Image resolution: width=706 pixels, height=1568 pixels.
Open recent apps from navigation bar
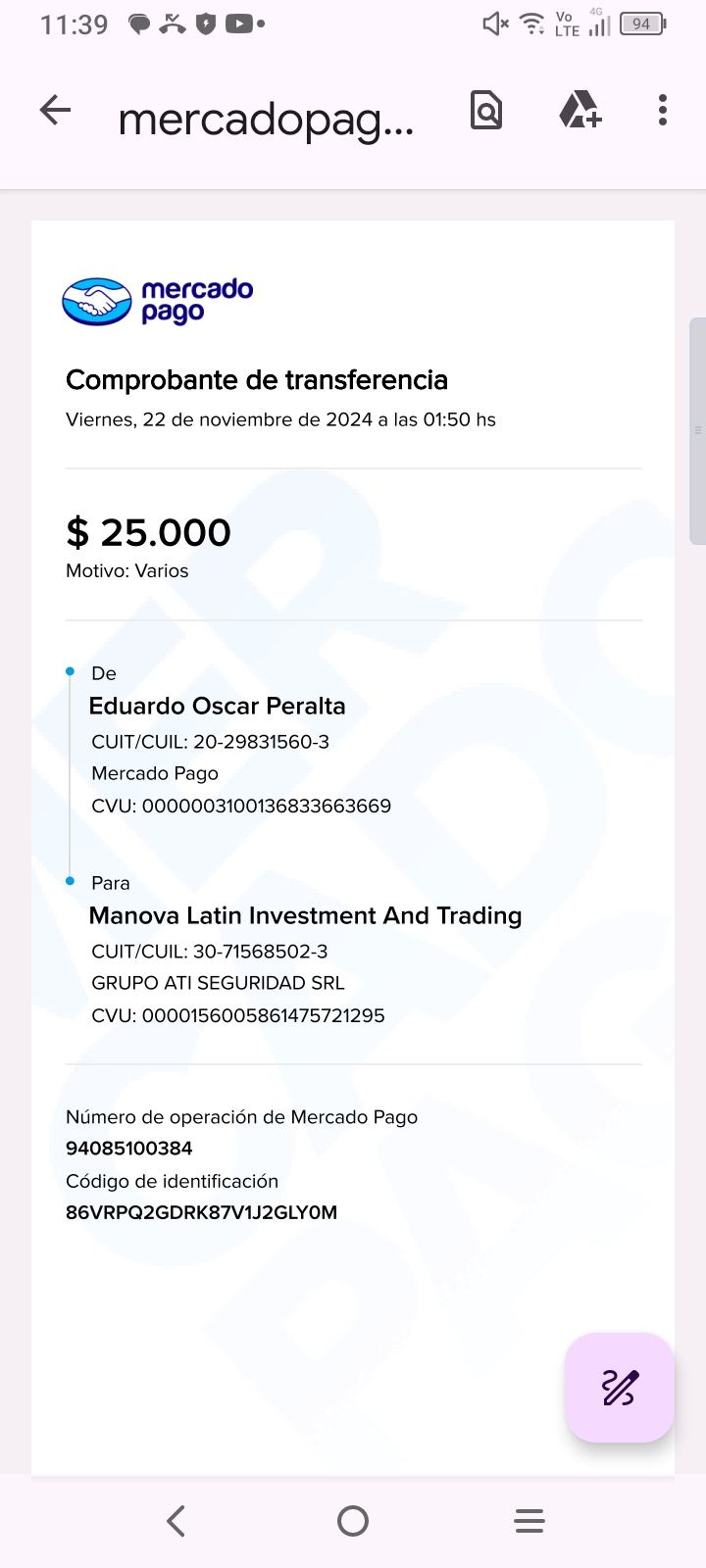click(x=529, y=1521)
